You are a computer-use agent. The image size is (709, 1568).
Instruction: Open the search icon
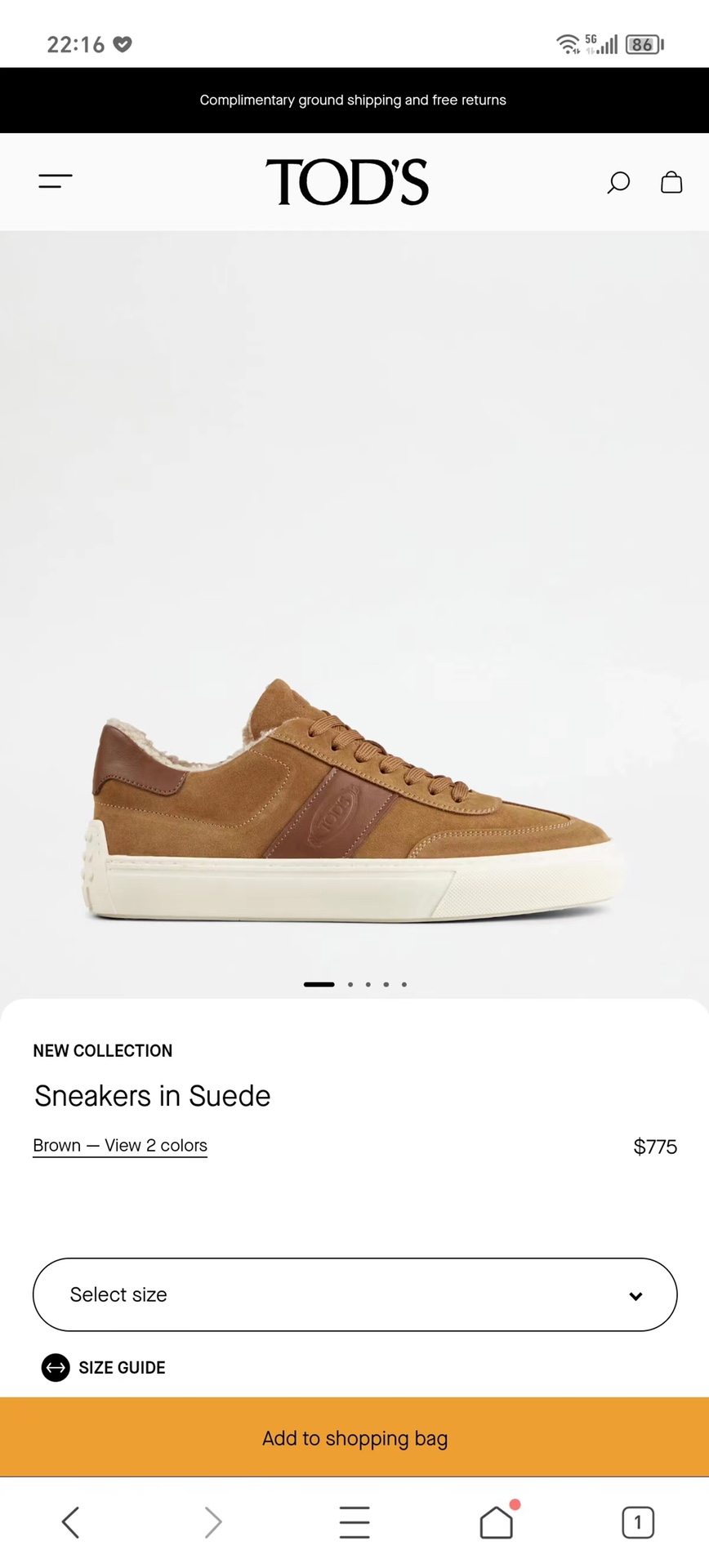618,182
